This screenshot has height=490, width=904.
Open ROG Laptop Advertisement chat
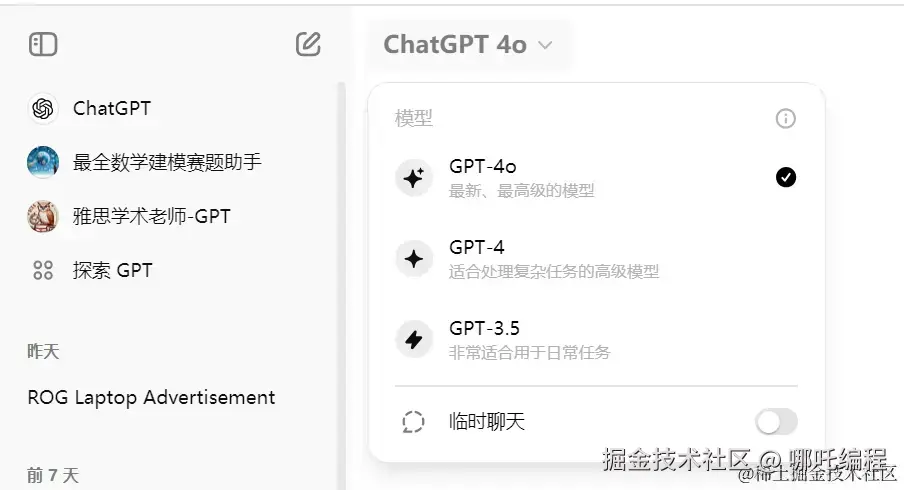pyautogui.click(x=151, y=397)
